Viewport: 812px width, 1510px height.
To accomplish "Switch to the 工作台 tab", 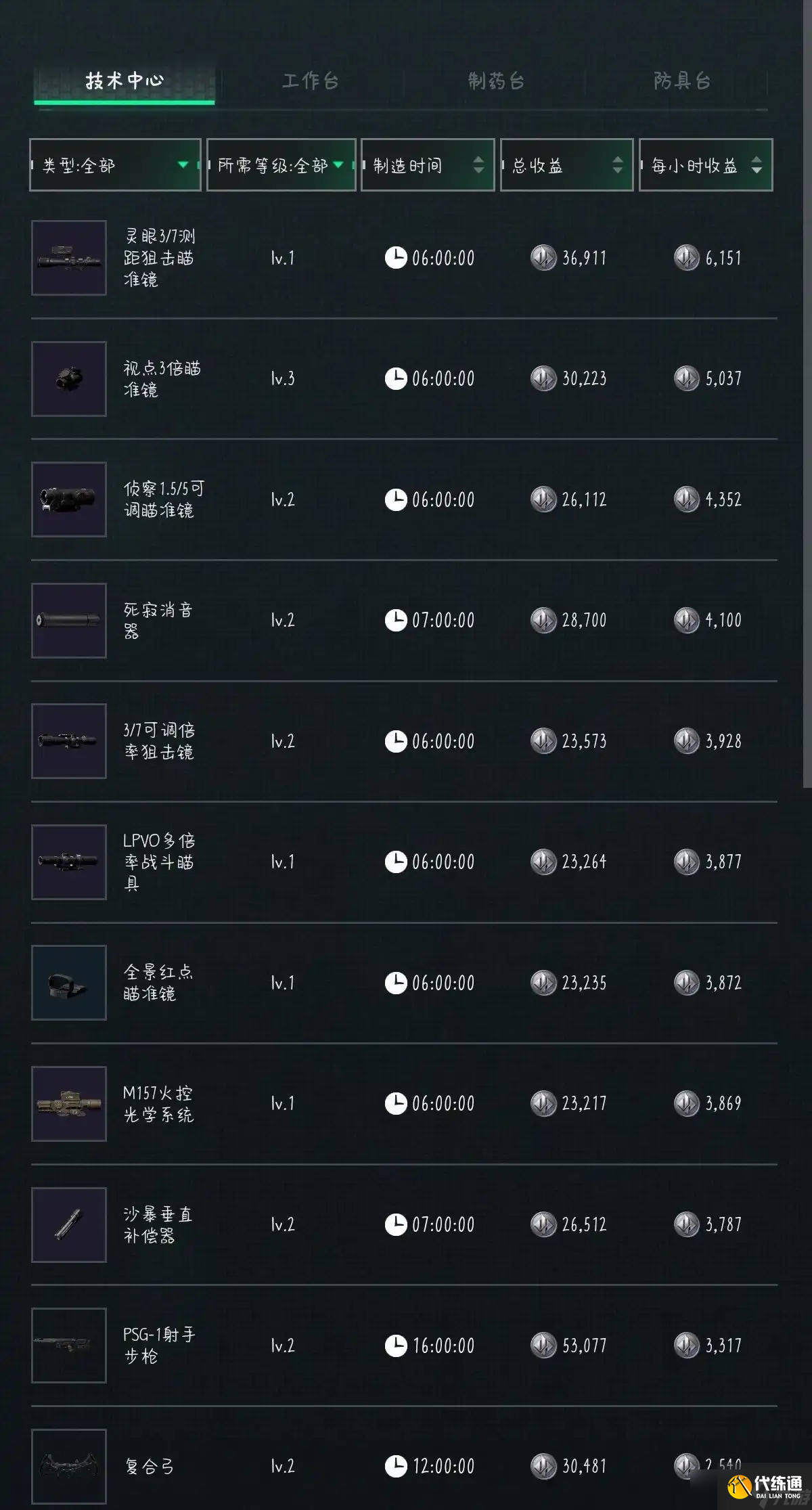I will tap(310, 82).
